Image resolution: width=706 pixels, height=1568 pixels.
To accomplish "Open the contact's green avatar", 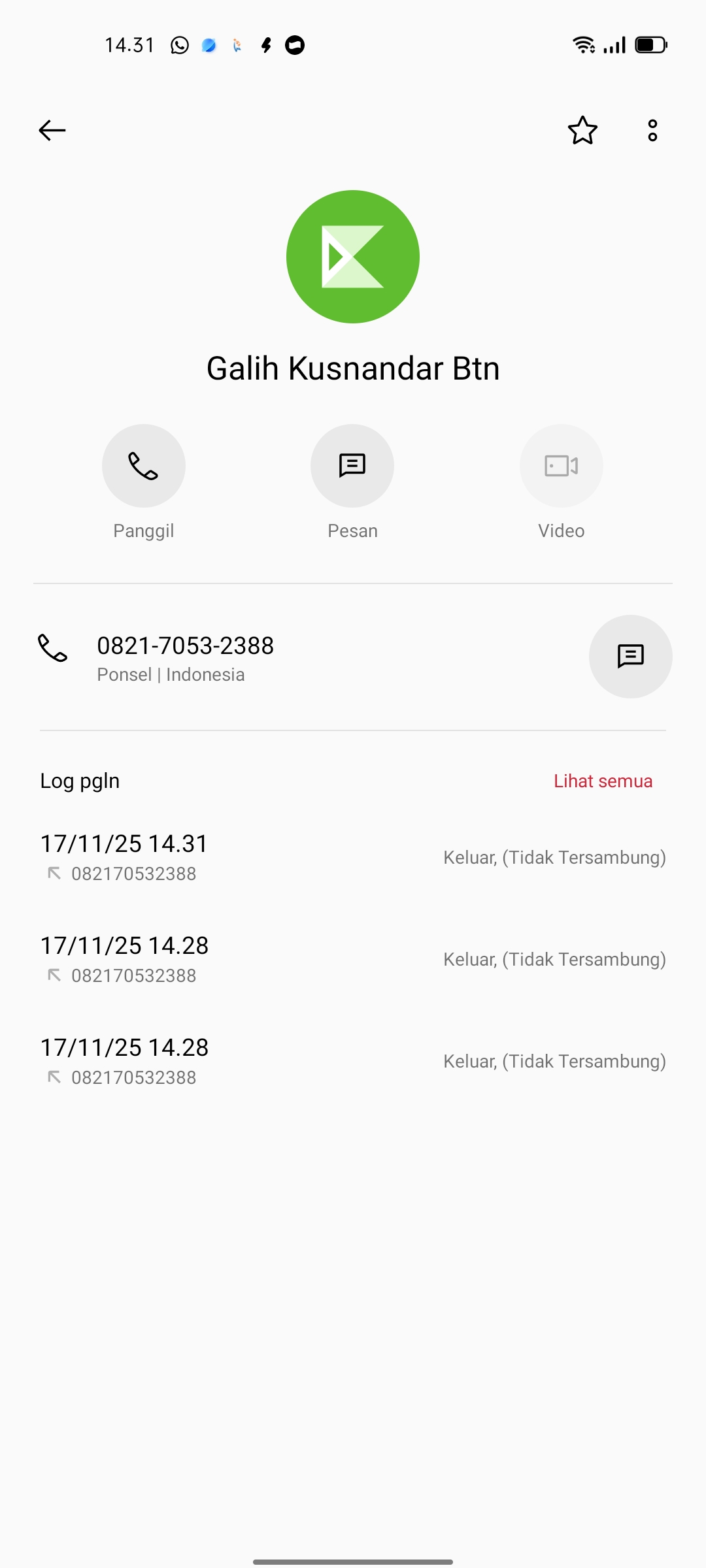I will point(352,256).
